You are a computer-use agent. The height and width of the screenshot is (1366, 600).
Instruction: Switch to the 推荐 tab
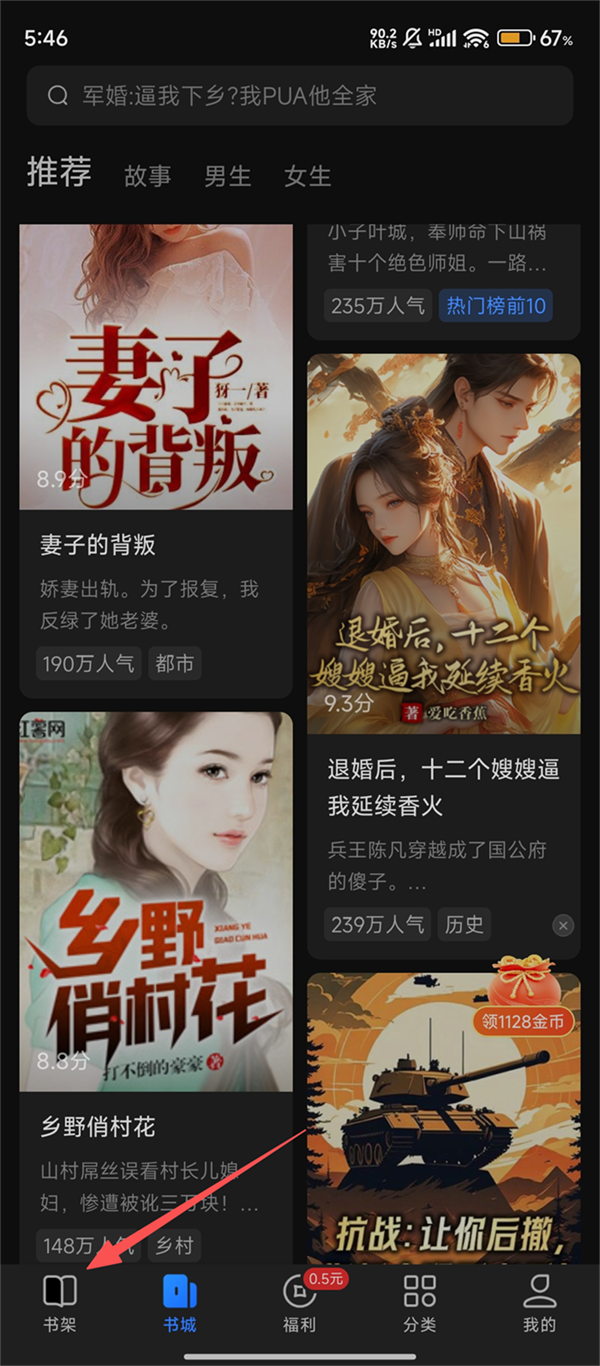tap(59, 173)
